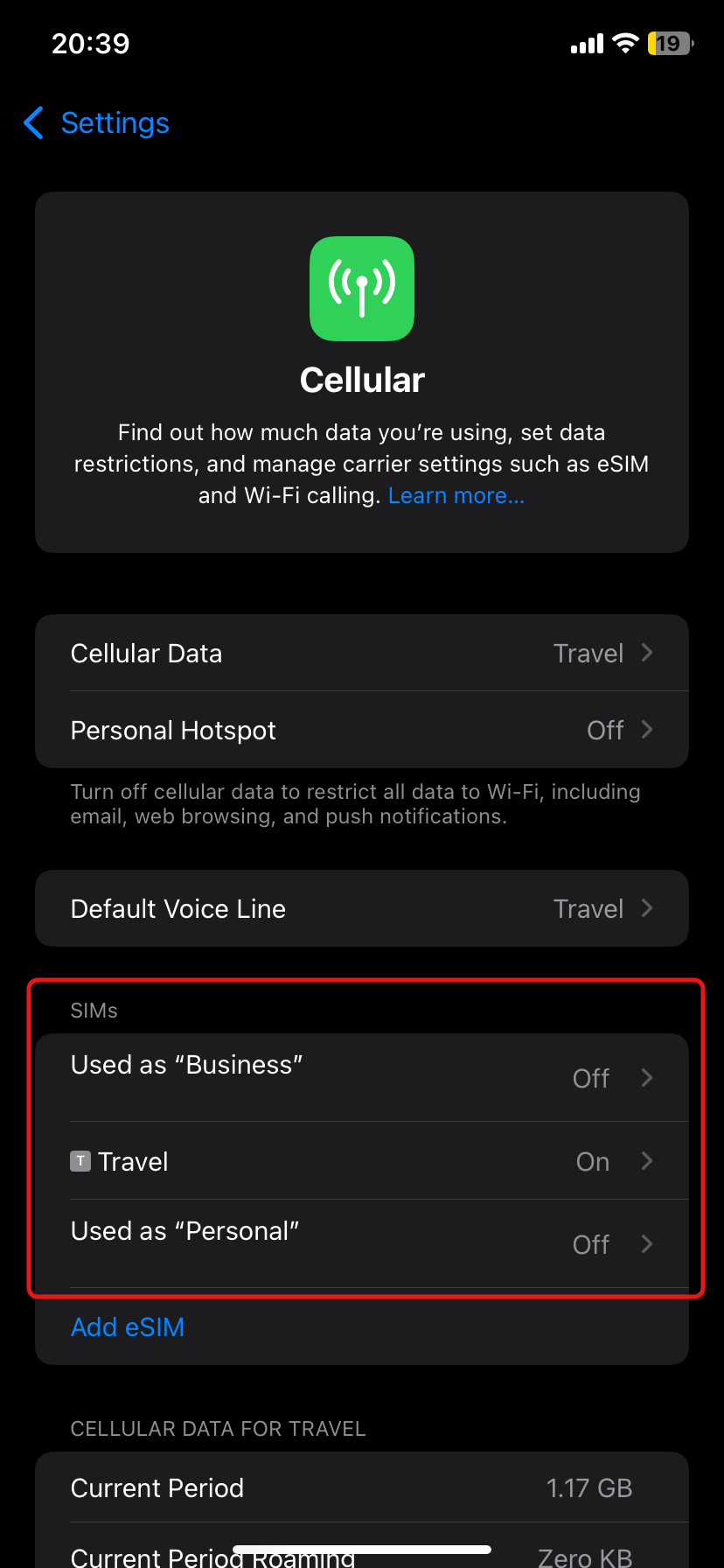Open the Cellular Data row
The image size is (724, 1568).
(362, 654)
